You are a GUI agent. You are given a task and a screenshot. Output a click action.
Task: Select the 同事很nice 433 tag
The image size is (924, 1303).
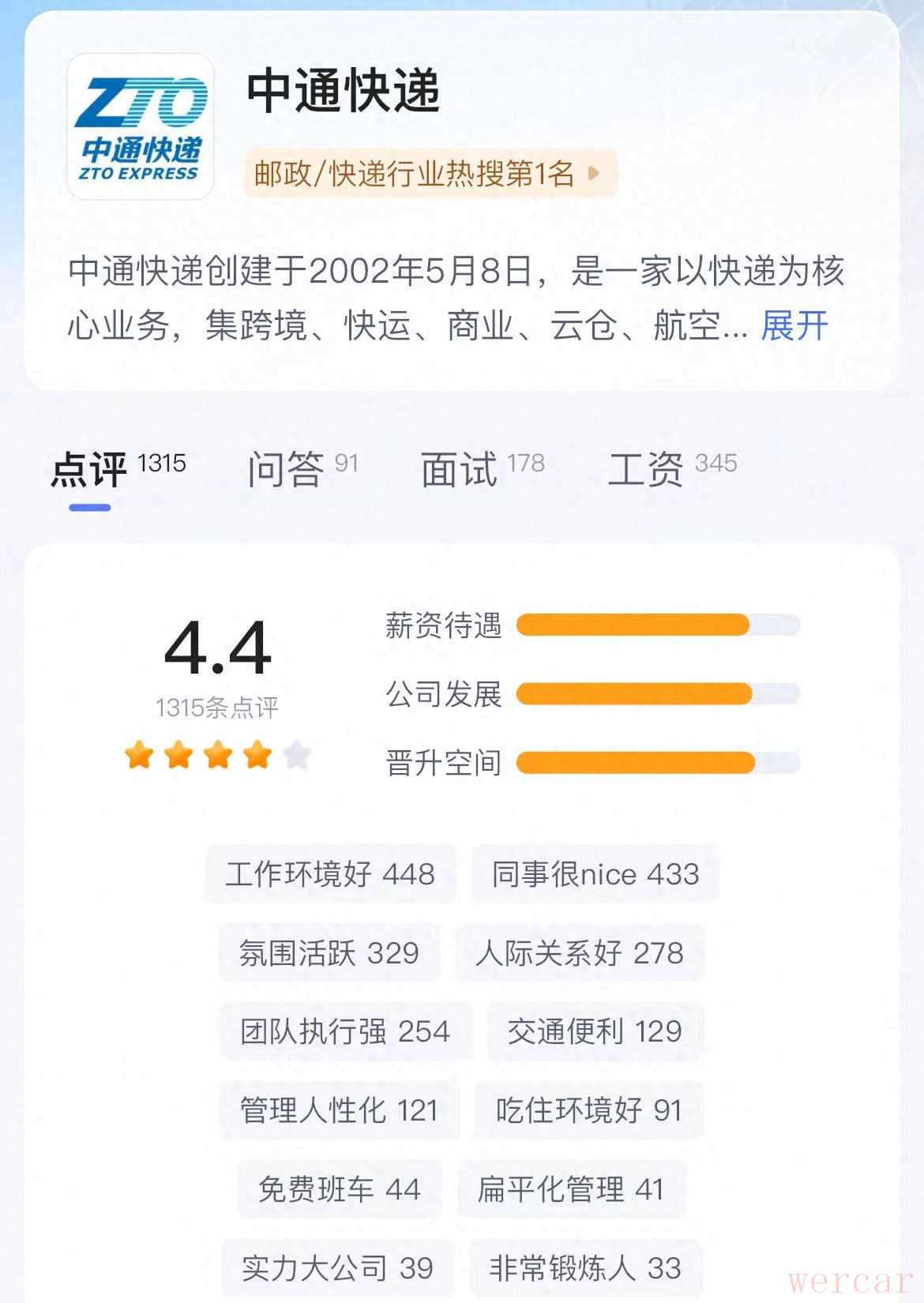point(595,874)
